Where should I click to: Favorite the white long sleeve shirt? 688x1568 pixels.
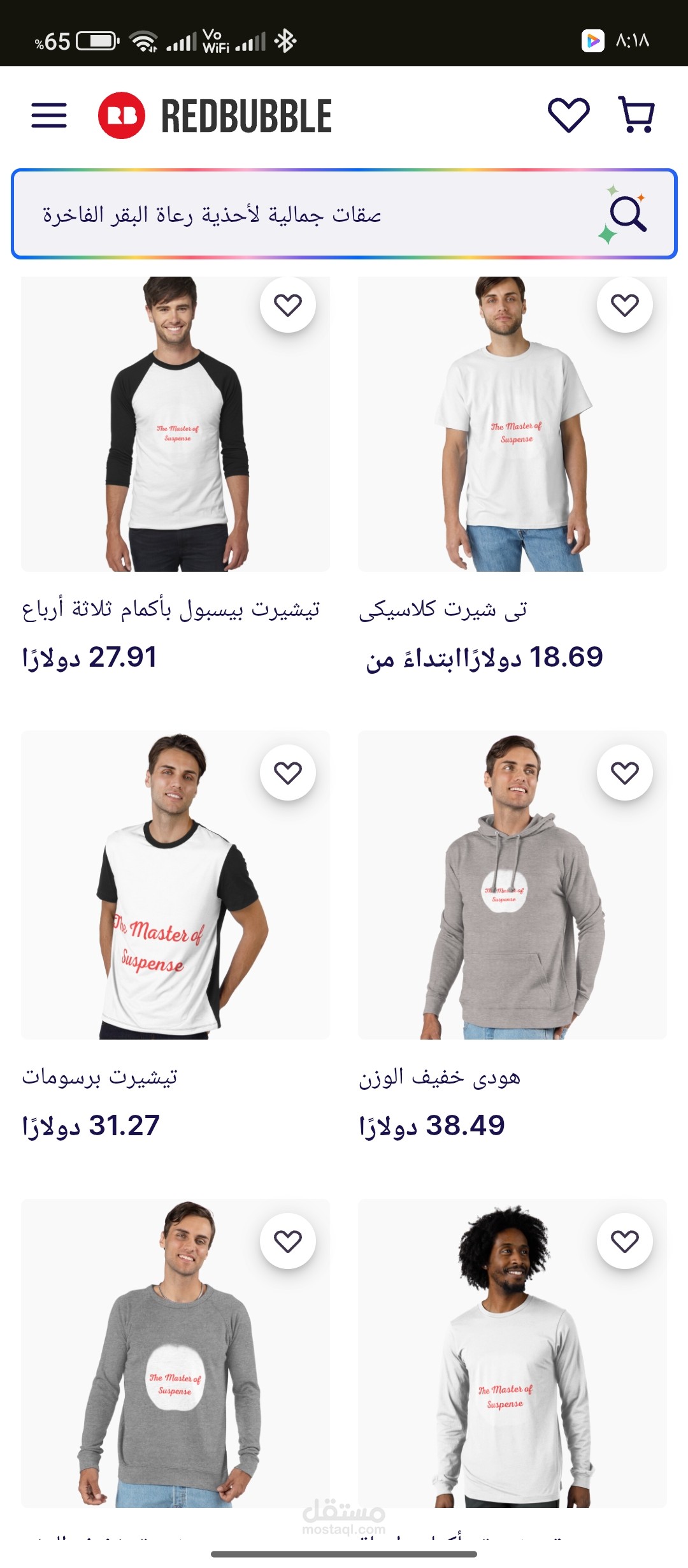click(x=624, y=1241)
